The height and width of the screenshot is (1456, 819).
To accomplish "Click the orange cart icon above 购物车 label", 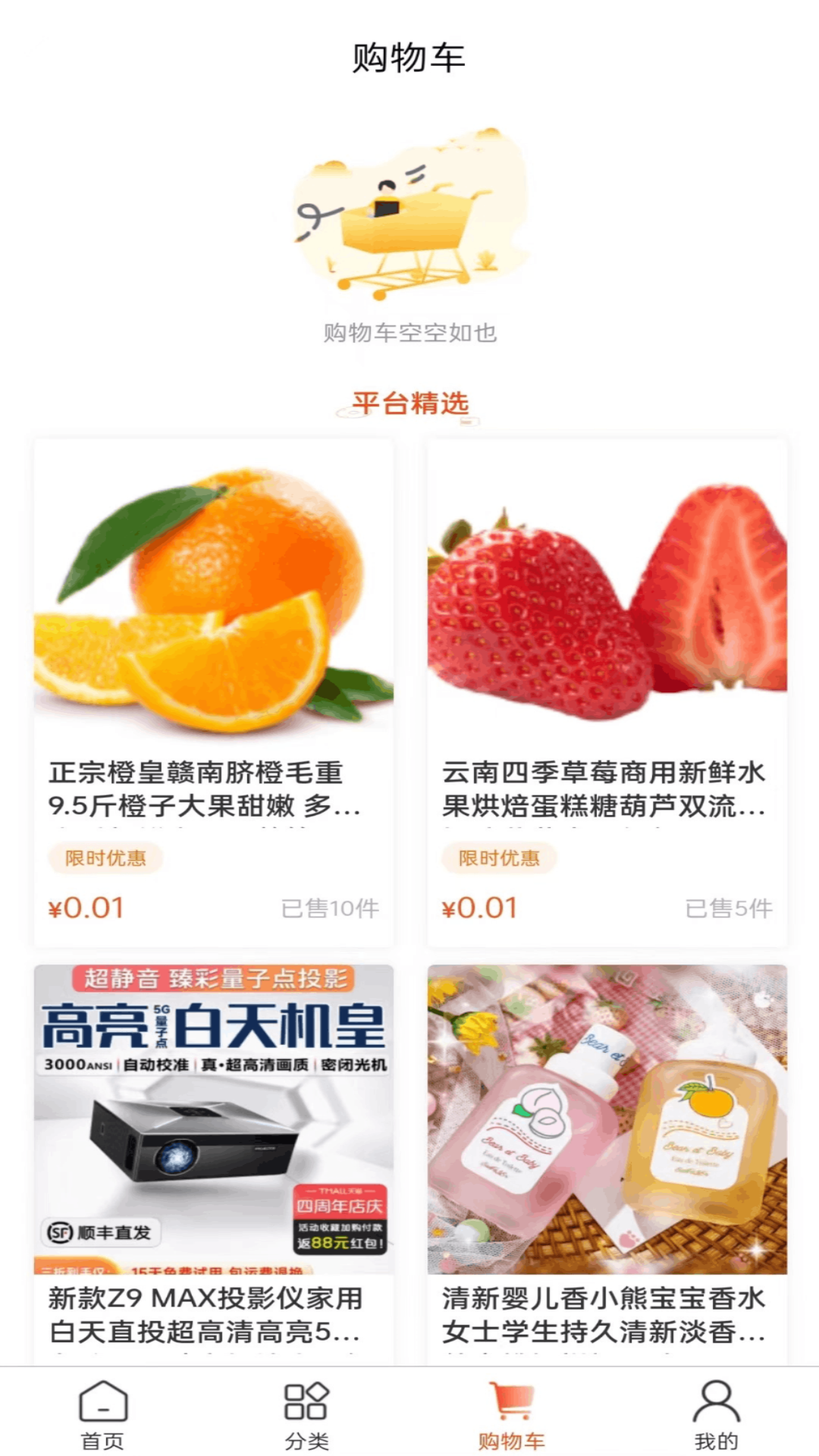I will pyautogui.click(x=510, y=1401).
